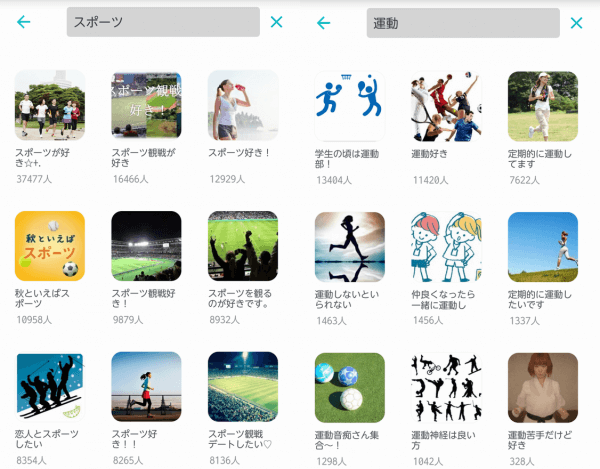Open the 学生の頃は運動部！ group
The image size is (600, 469).
point(350,106)
